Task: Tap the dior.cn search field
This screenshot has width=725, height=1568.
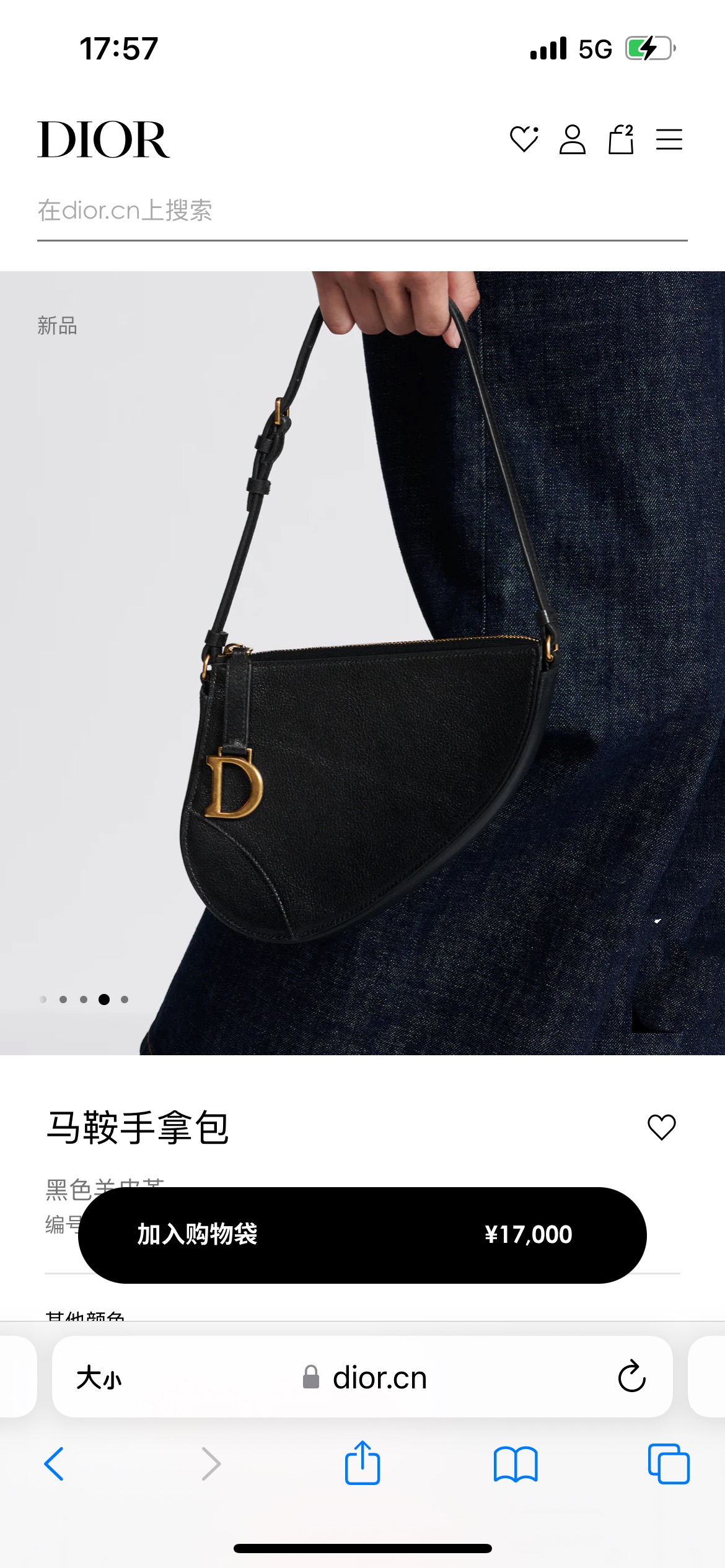Action: (362, 211)
